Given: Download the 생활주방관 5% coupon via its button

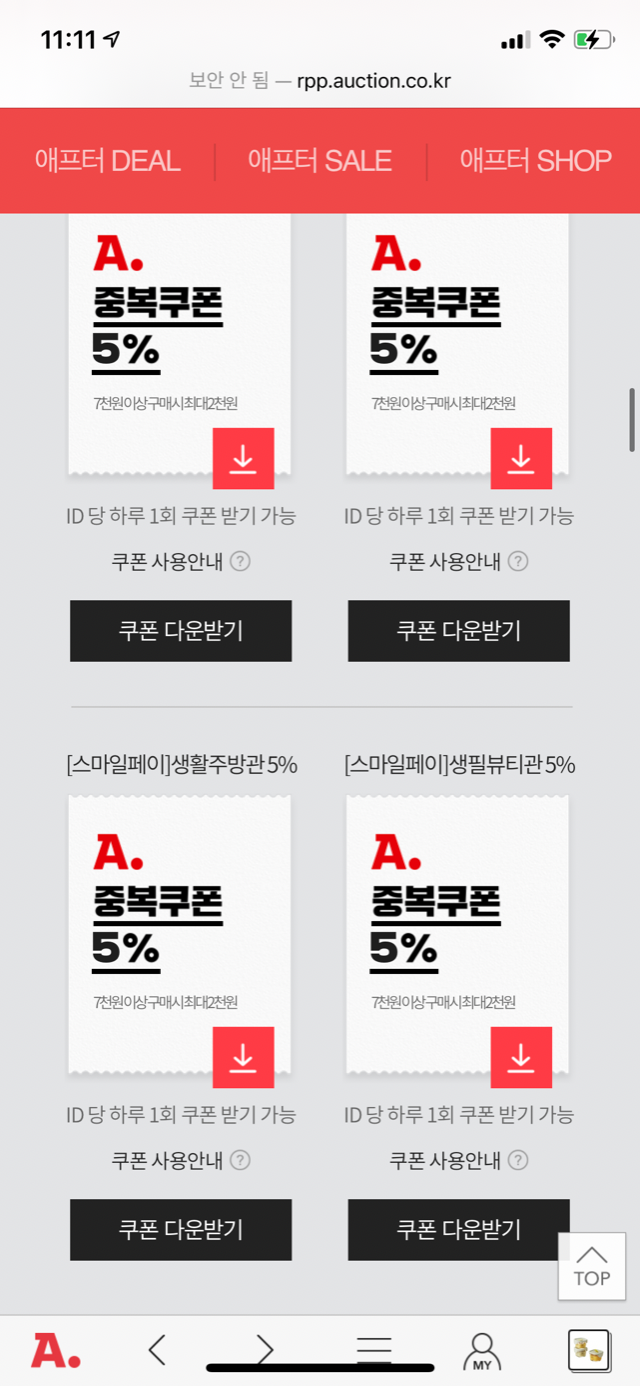Looking at the screenshot, I should pos(181,1229).
